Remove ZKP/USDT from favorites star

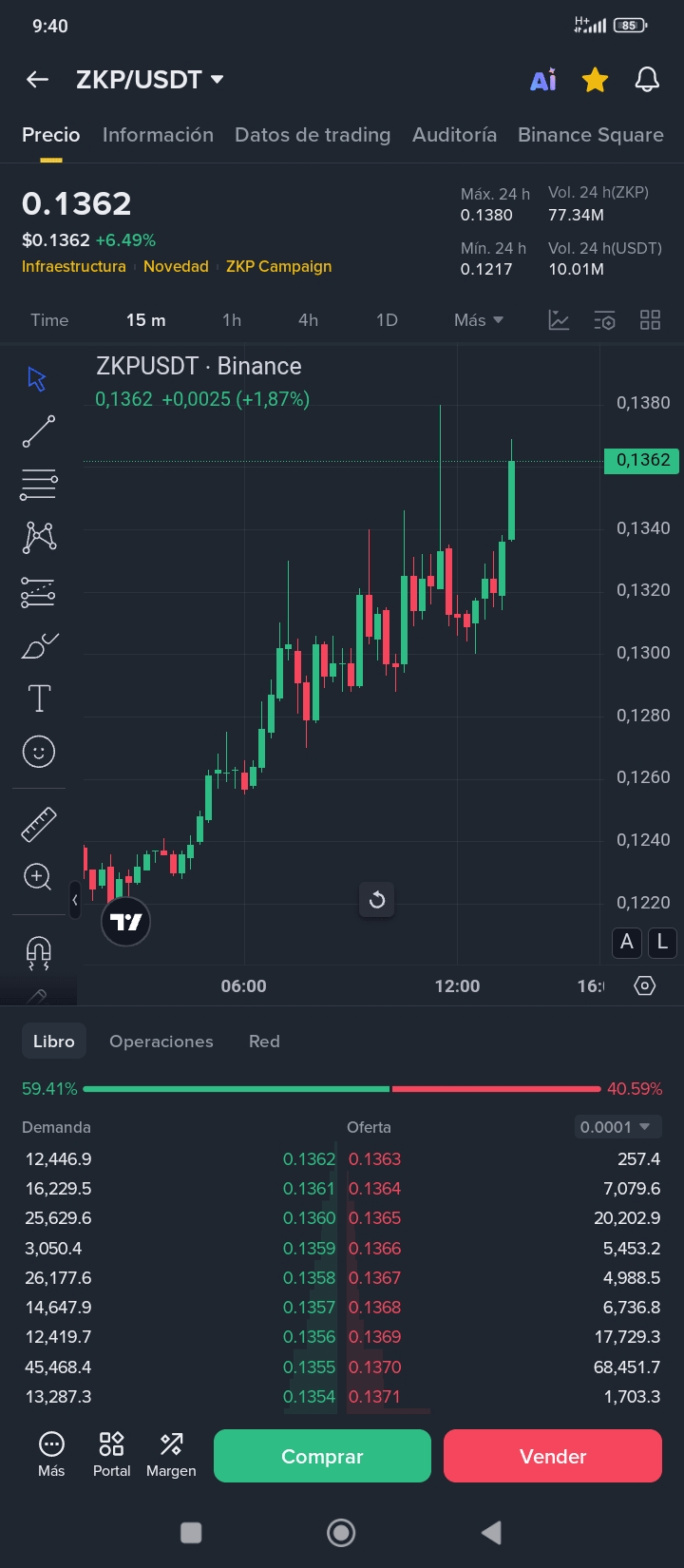tap(595, 80)
